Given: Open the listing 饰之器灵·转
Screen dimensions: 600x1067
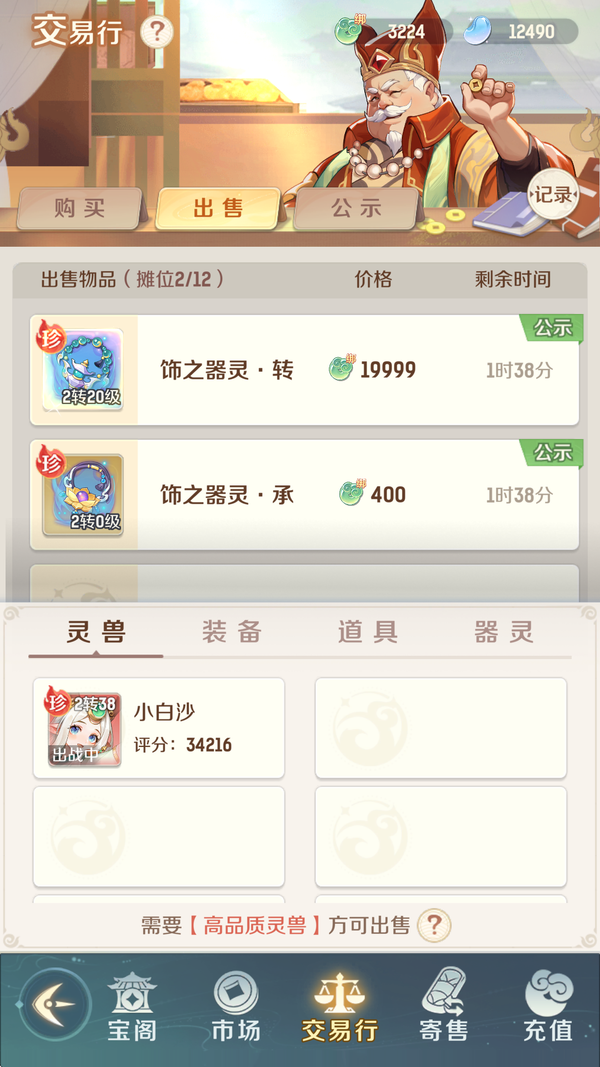Looking at the screenshot, I should pyautogui.click(x=305, y=370).
